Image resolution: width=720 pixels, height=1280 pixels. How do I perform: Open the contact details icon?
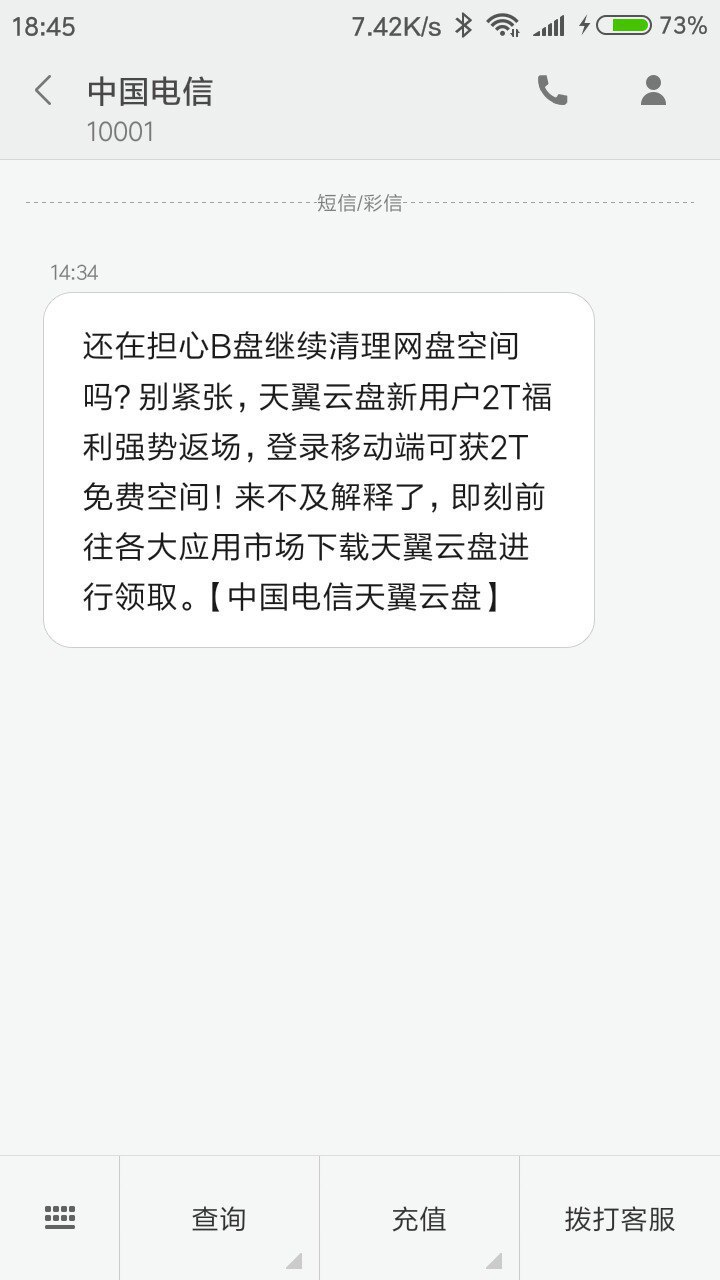pos(653,91)
